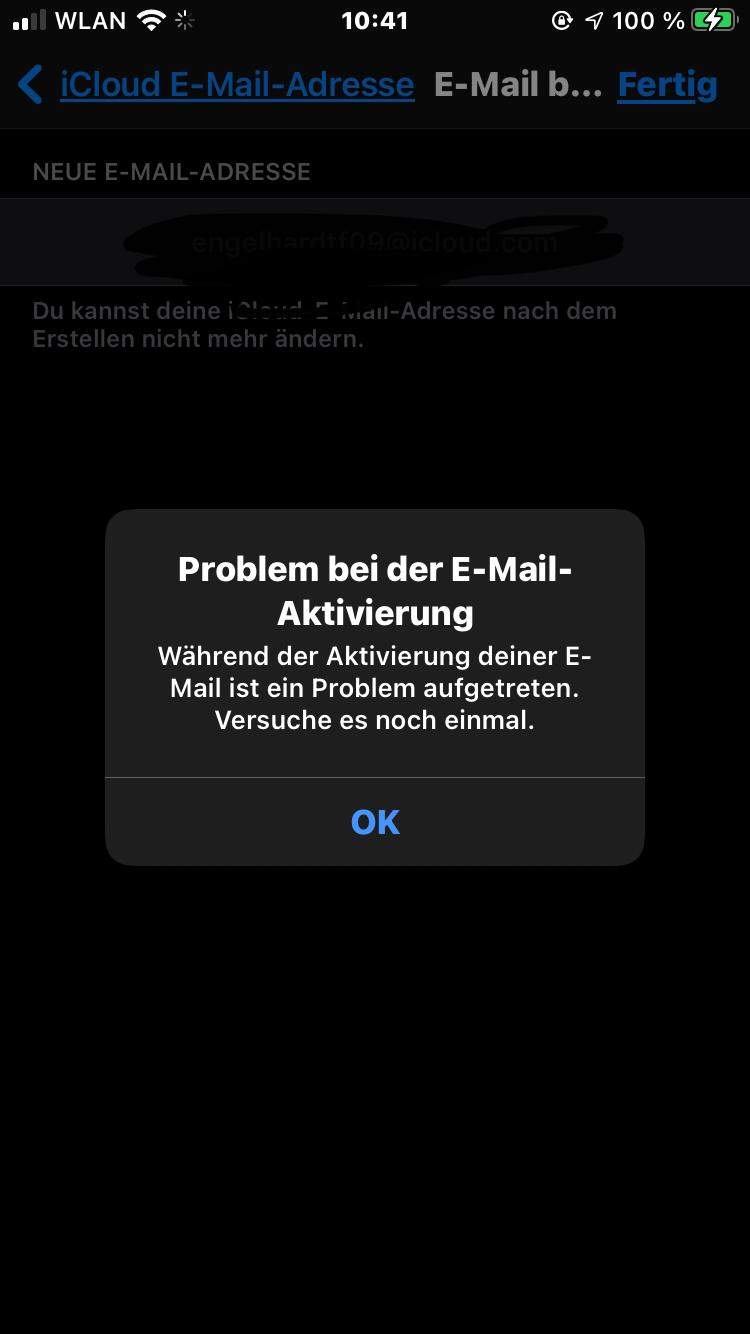Tap Fertig to finish
Viewport: 750px width, 1334px height.
coord(667,85)
